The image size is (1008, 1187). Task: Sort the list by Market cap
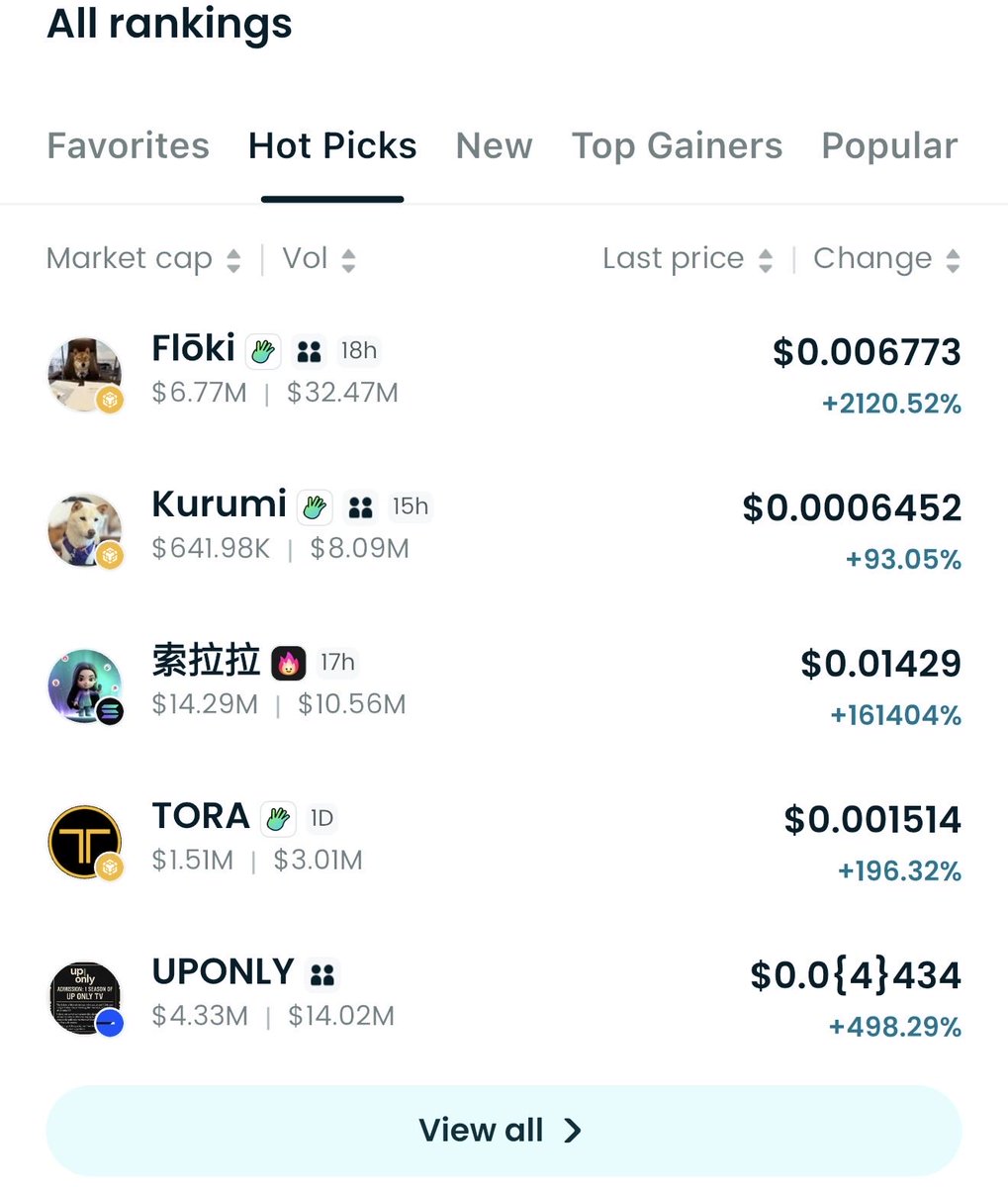[143, 259]
